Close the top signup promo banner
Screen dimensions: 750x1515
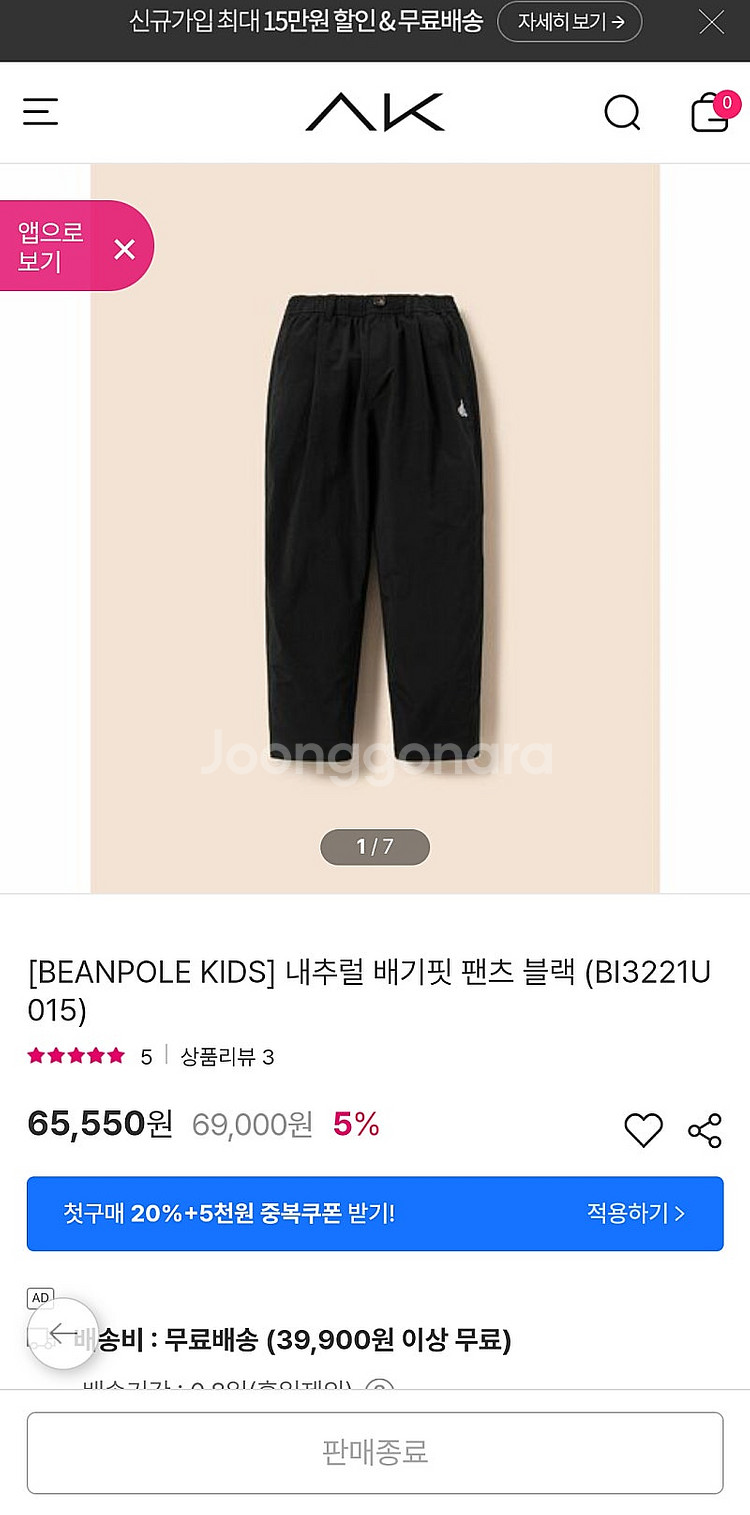[x=711, y=22]
